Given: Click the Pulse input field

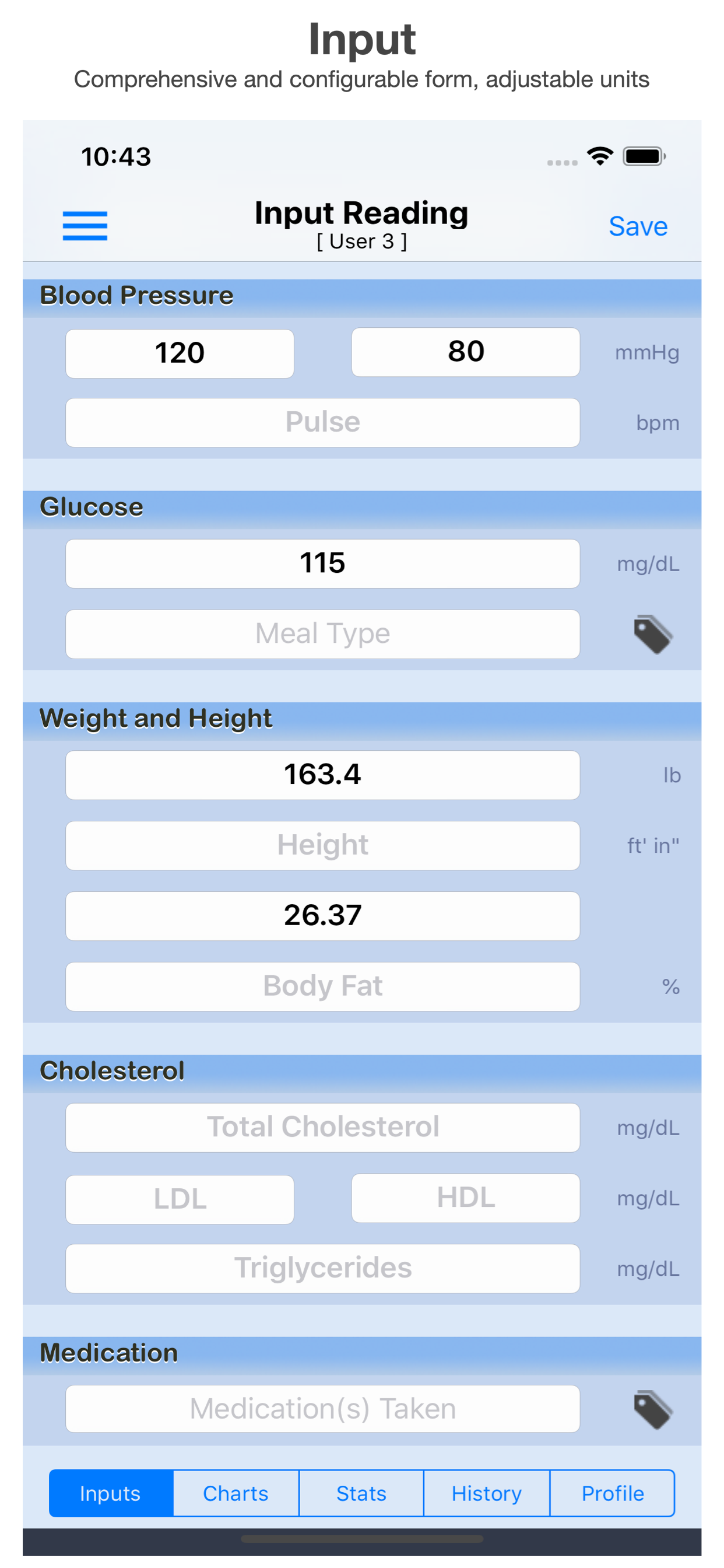Looking at the screenshot, I should pos(323,422).
